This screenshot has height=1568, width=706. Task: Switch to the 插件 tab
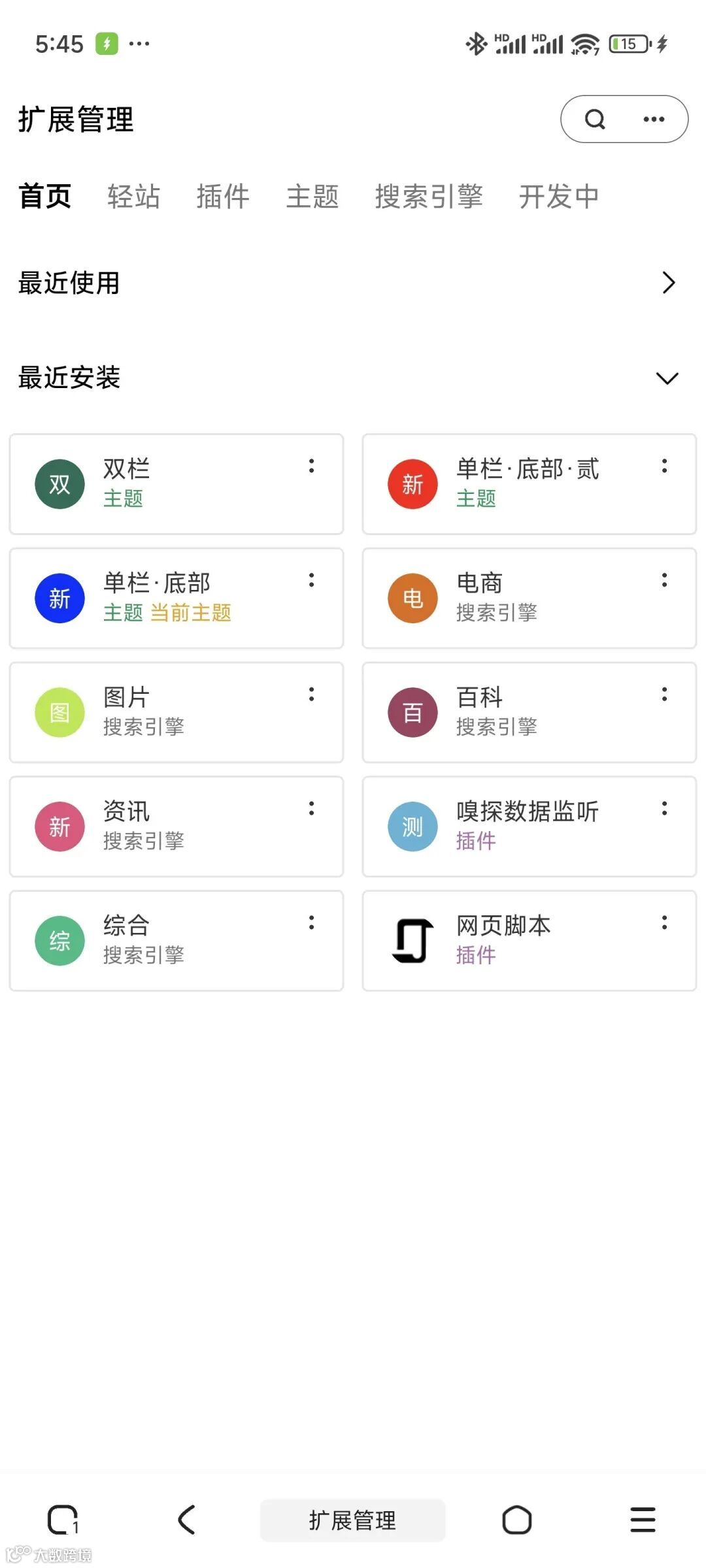coord(223,196)
